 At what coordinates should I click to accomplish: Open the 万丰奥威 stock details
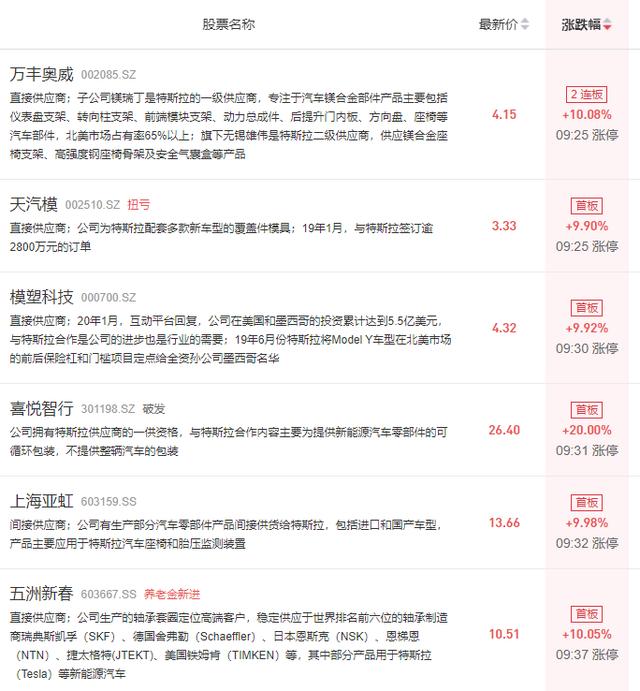(x=41, y=74)
